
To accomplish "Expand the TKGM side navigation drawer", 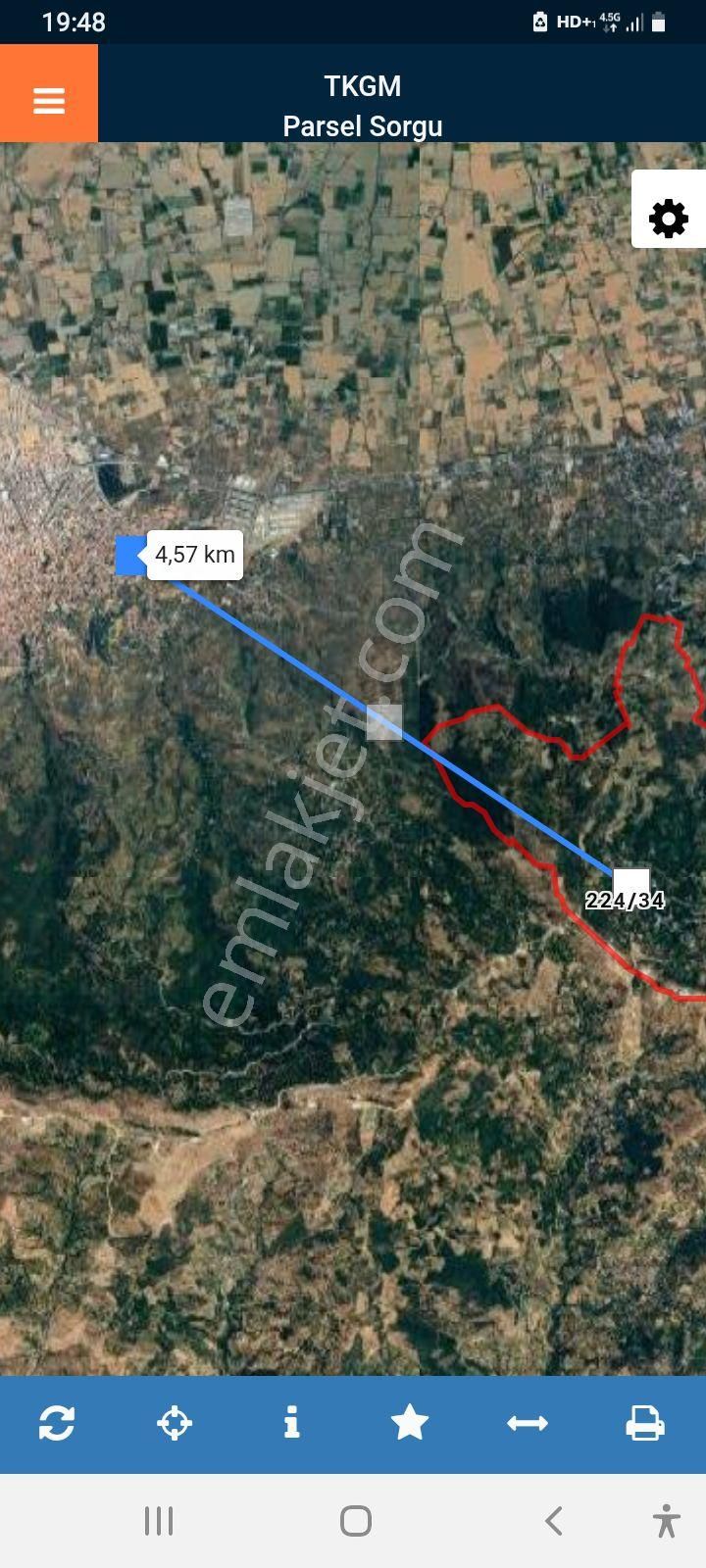I will [x=48, y=99].
